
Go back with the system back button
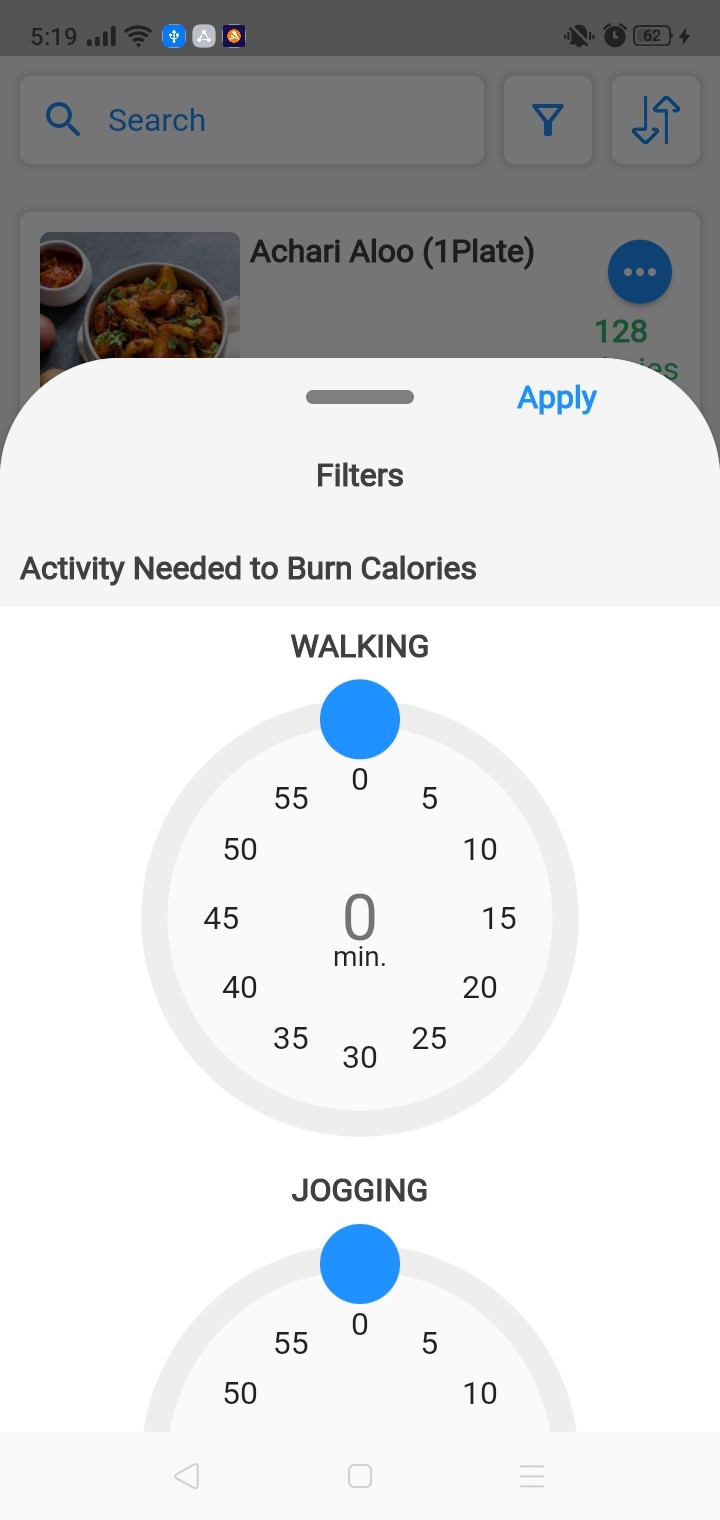[187, 1476]
